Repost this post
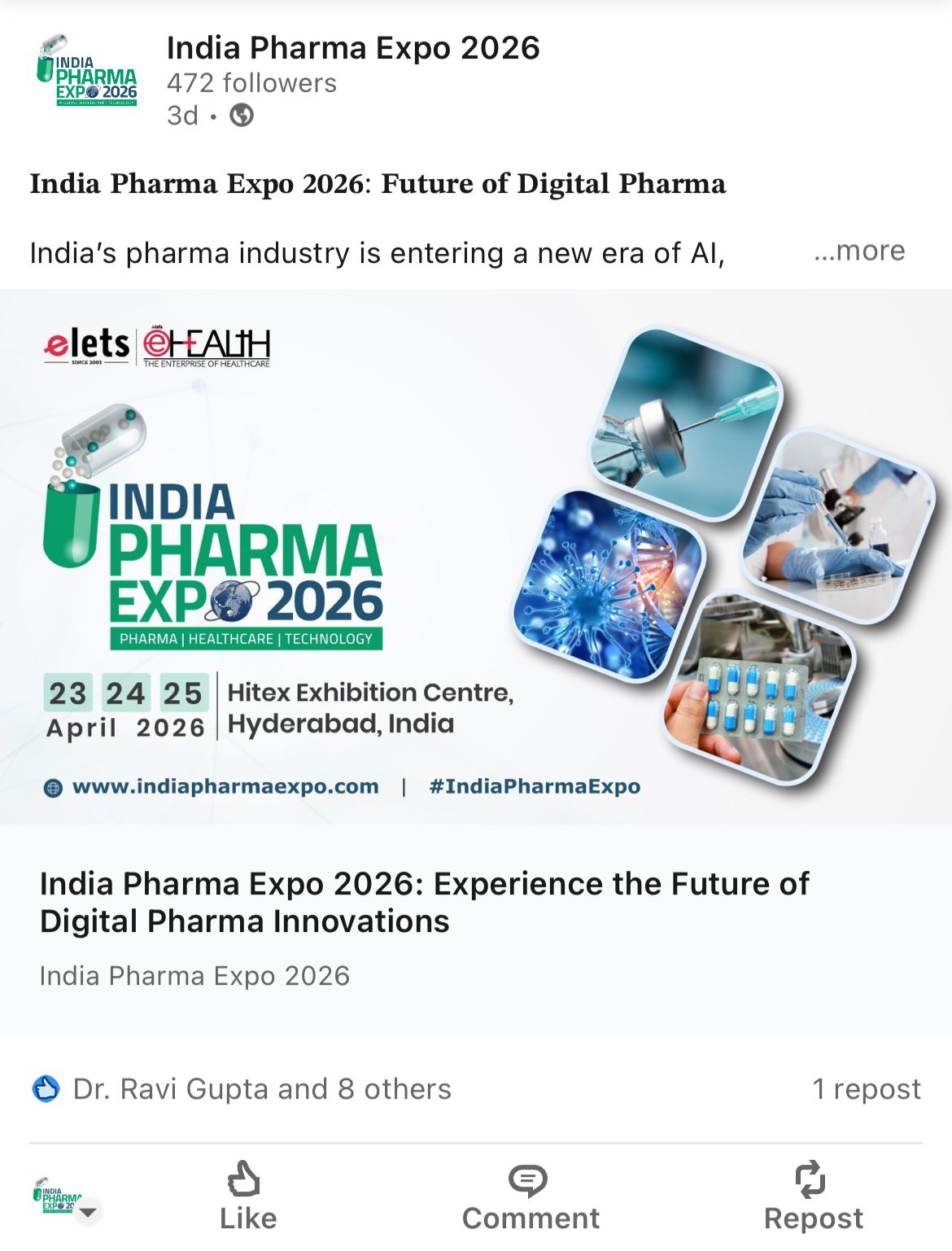Image resolution: width=952 pixels, height=1251 pixels. click(812, 1196)
